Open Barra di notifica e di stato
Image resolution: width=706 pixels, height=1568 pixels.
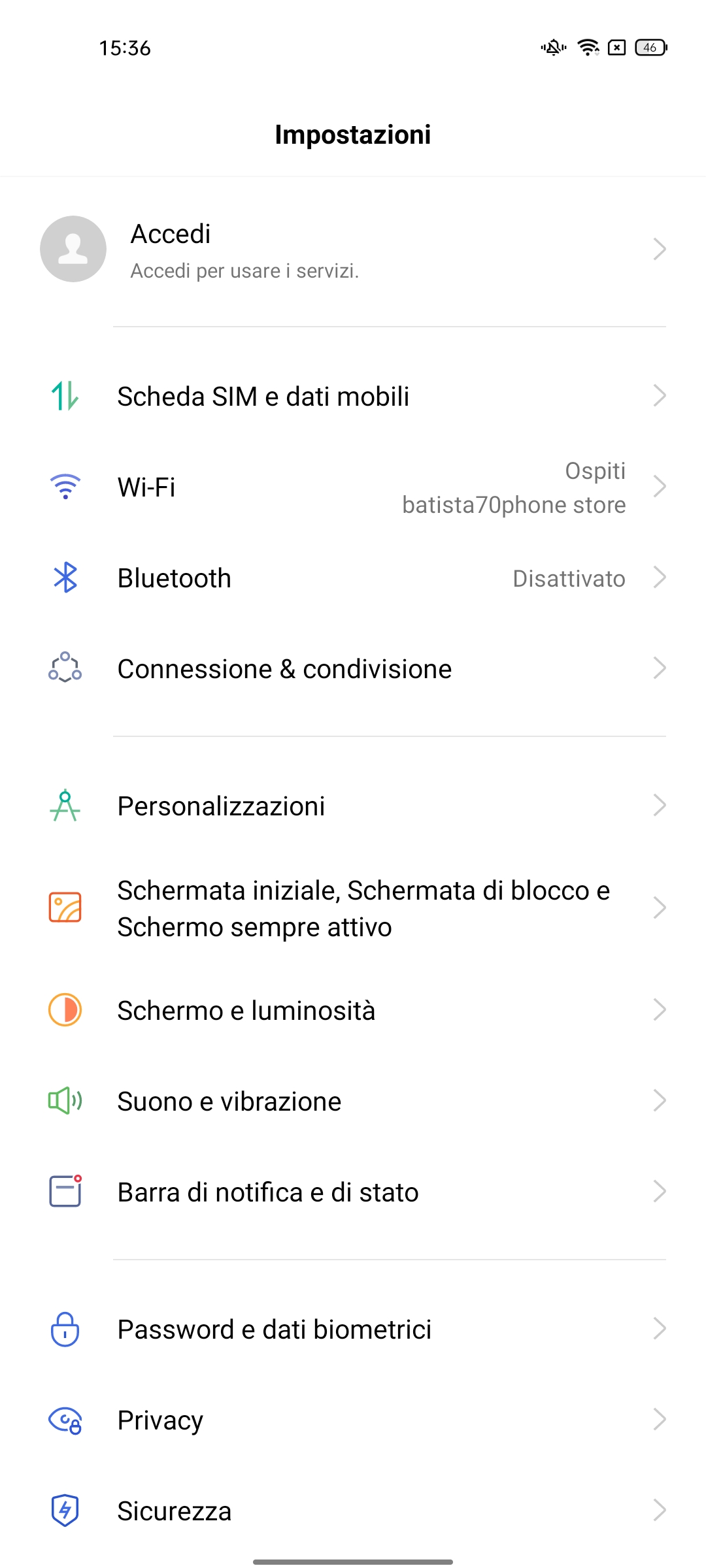point(353,1192)
